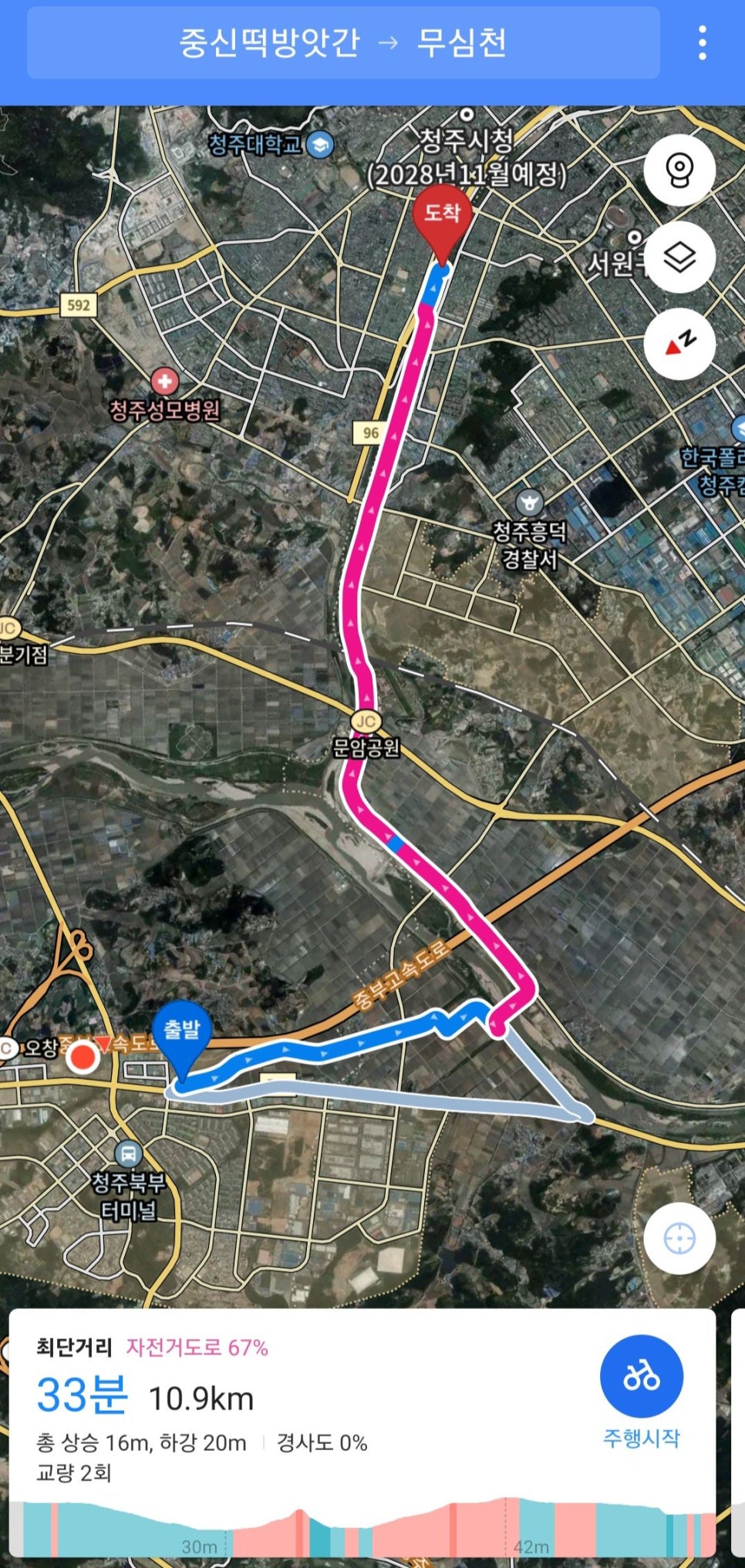Open the route search bar 중신떡방앗간 → 무심천
This screenshot has width=745, height=1568.
click(x=343, y=42)
